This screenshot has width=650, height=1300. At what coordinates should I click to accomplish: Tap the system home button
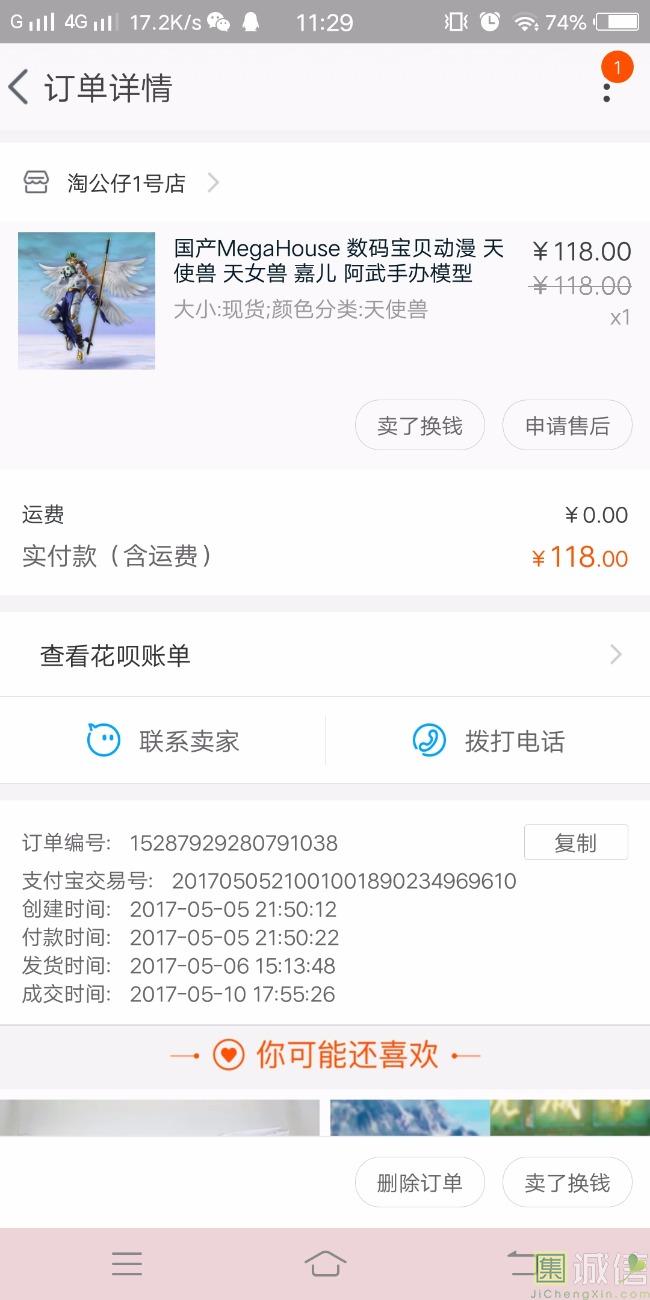coord(325,1264)
